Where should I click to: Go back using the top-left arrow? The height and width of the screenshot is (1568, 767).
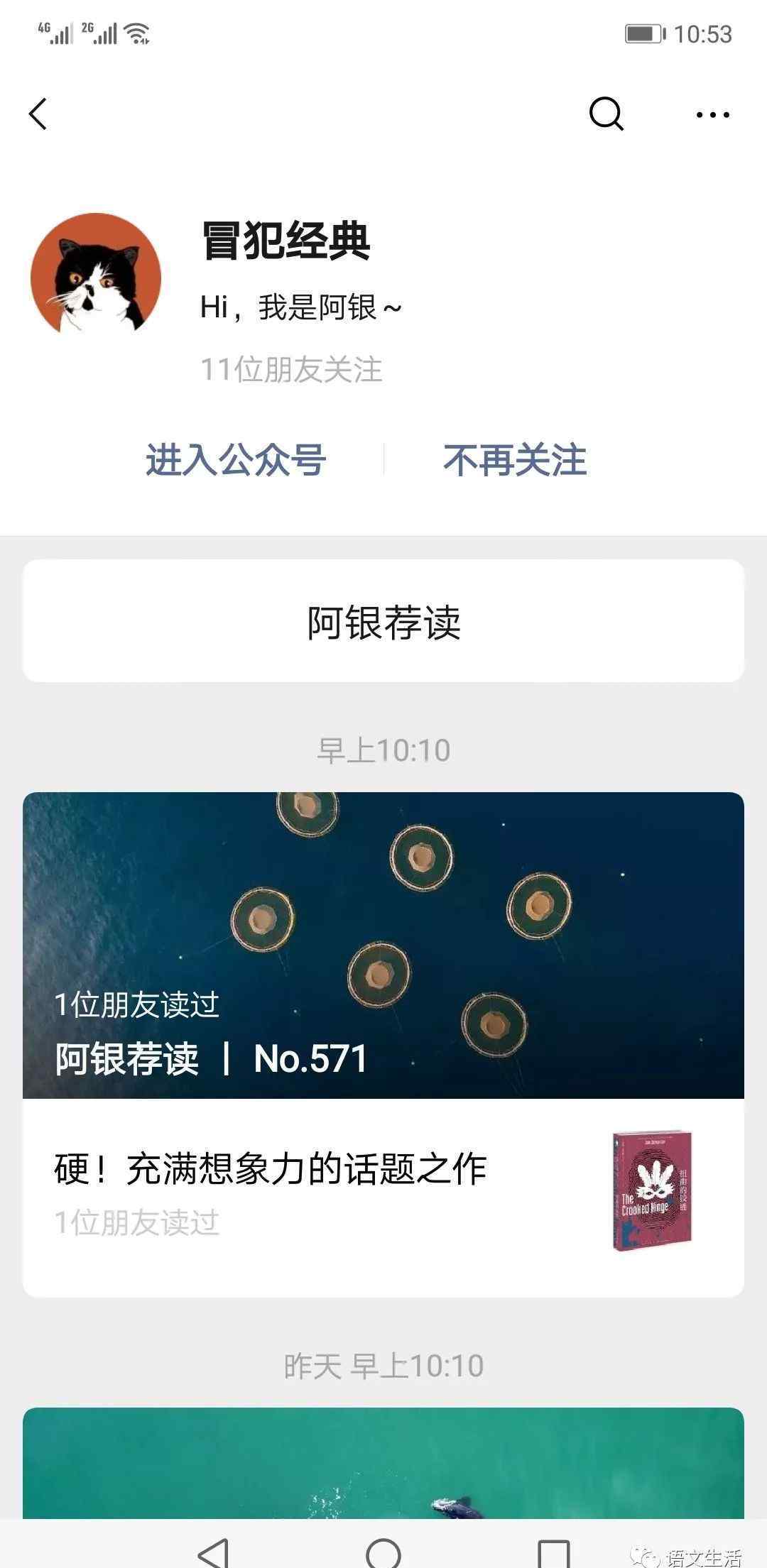38,114
